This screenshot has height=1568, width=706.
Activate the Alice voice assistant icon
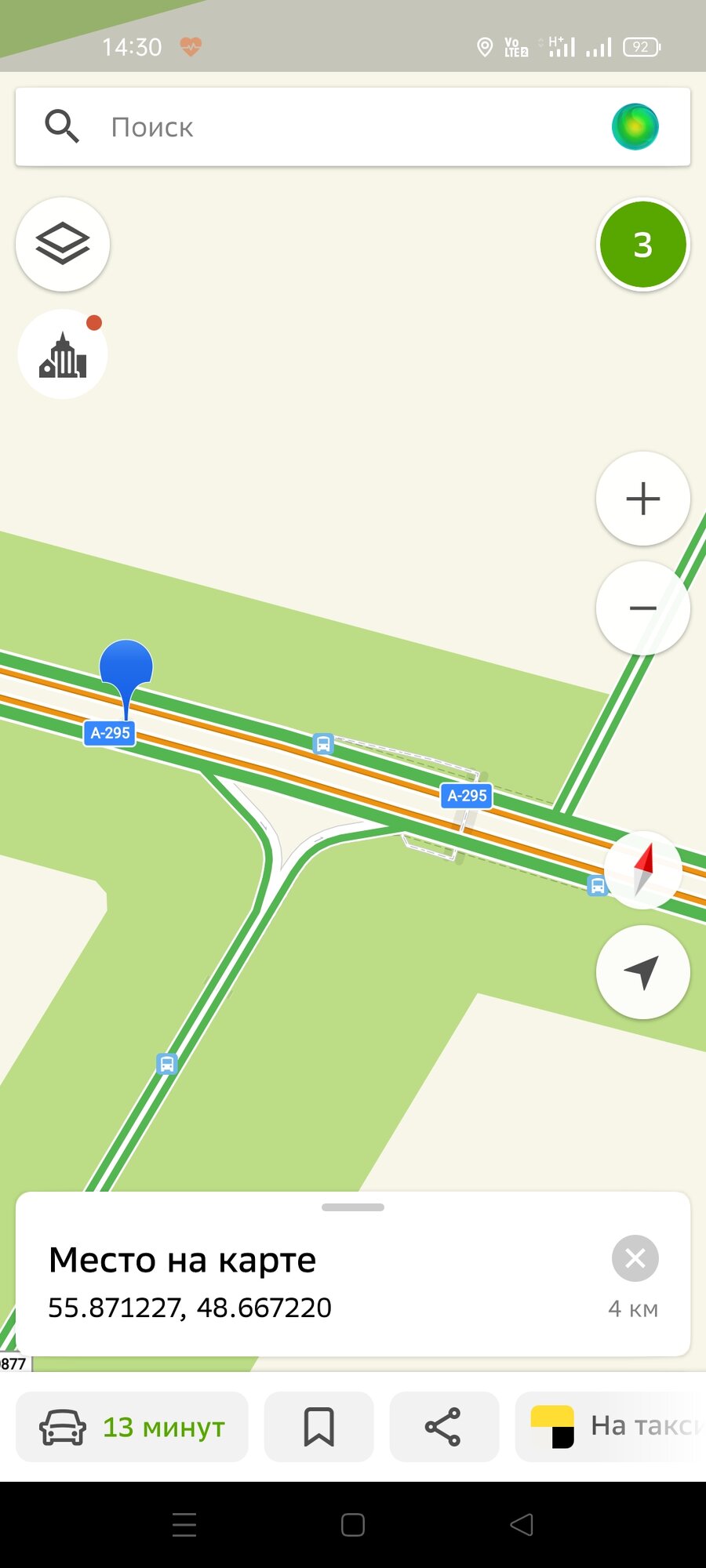635,126
